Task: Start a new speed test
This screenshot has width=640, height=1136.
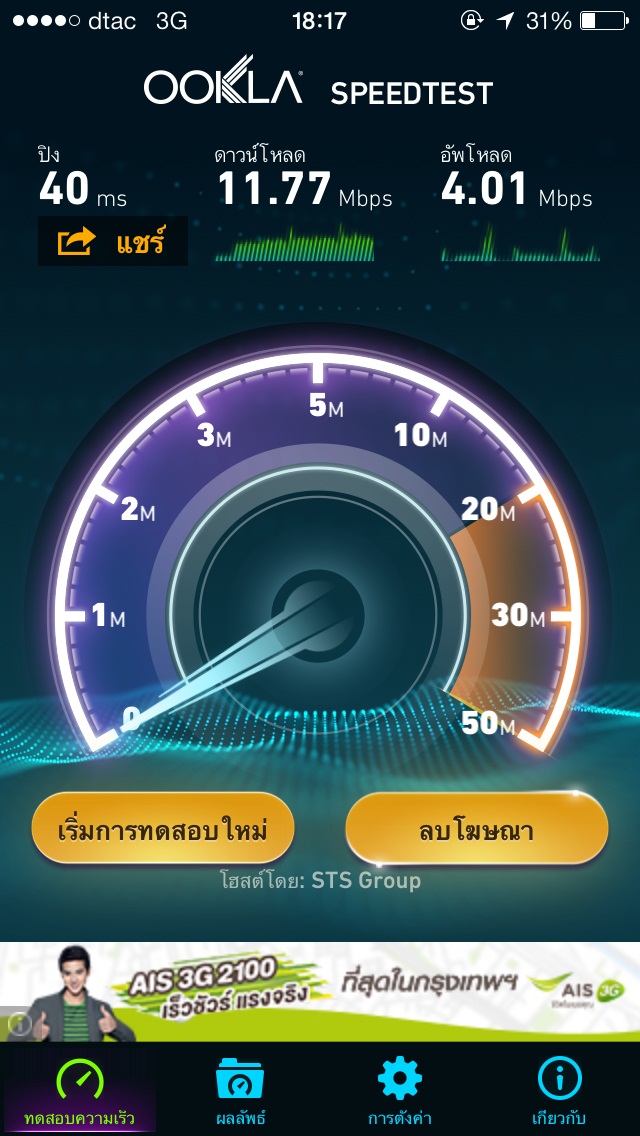Action: [x=162, y=829]
